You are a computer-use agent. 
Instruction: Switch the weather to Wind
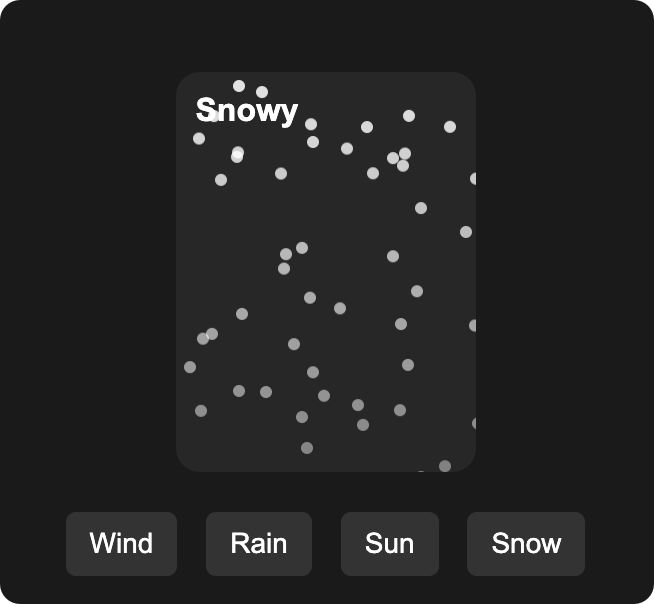click(x=121, y=544)
